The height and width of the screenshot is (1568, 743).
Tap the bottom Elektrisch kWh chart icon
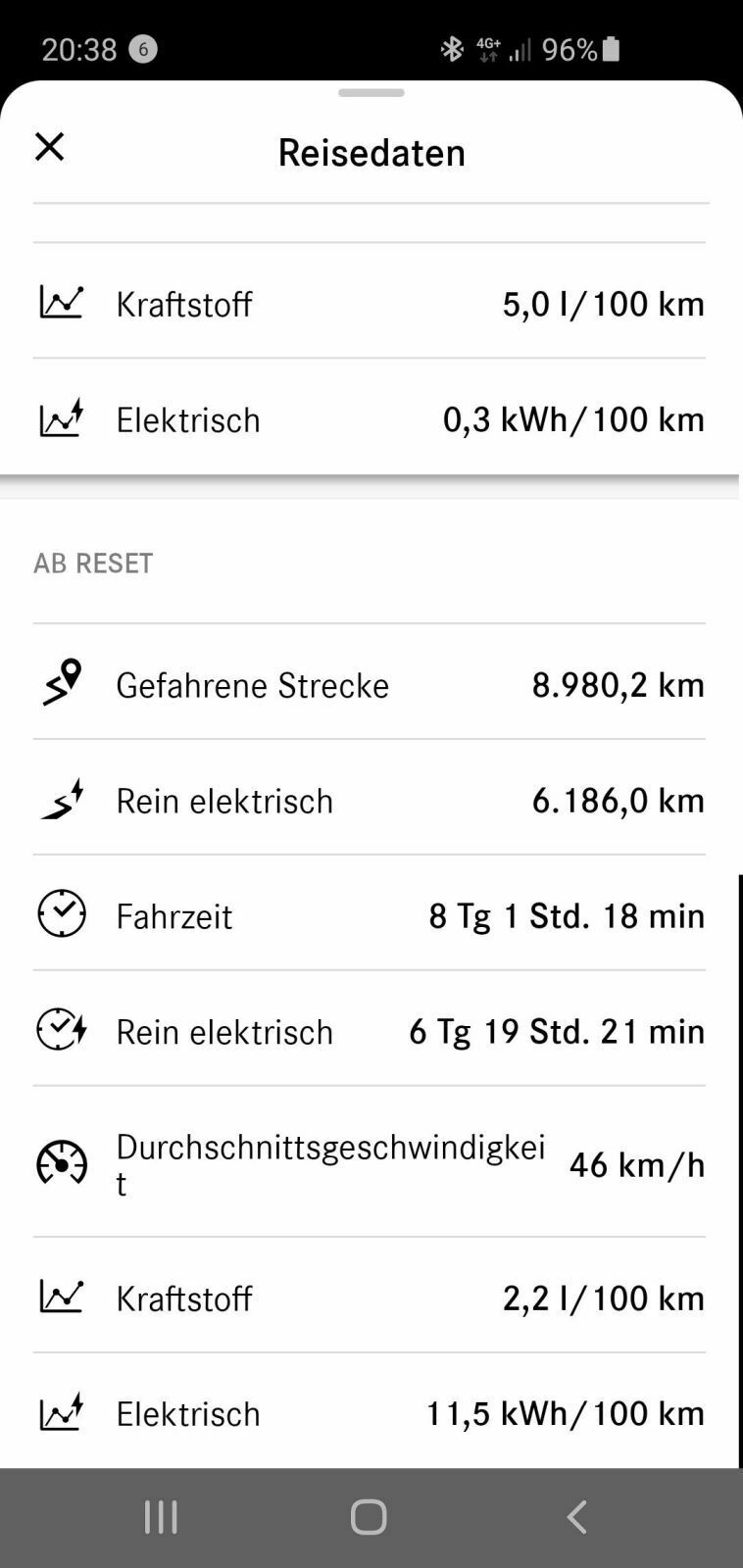click(x=62, y=1411)
